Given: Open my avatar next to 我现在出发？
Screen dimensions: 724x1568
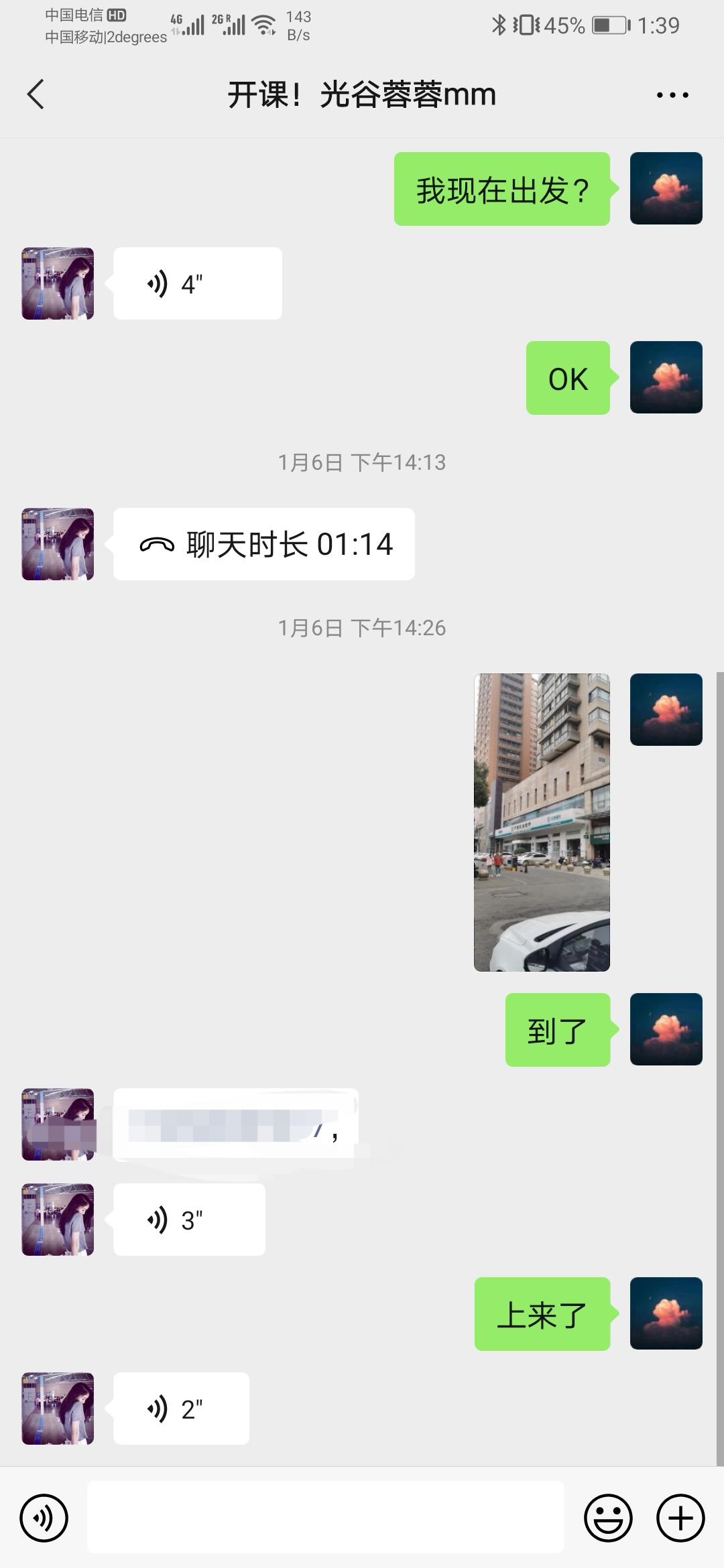Looking at the screenshot, I should 666,188.
